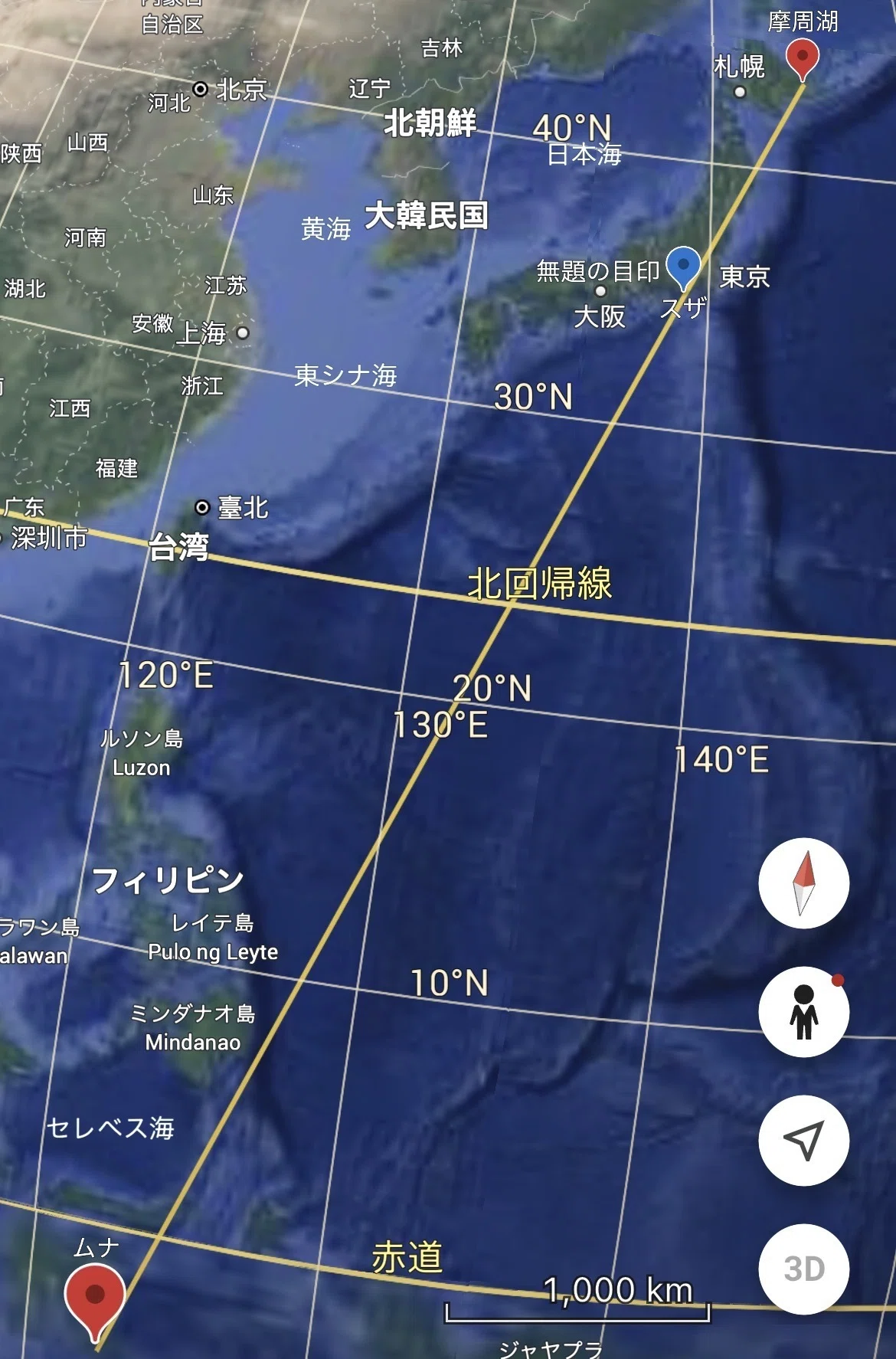Open Street View pegman button
The height and width of the screenshot is (1359, 896).
click(x=803, y=1012)
